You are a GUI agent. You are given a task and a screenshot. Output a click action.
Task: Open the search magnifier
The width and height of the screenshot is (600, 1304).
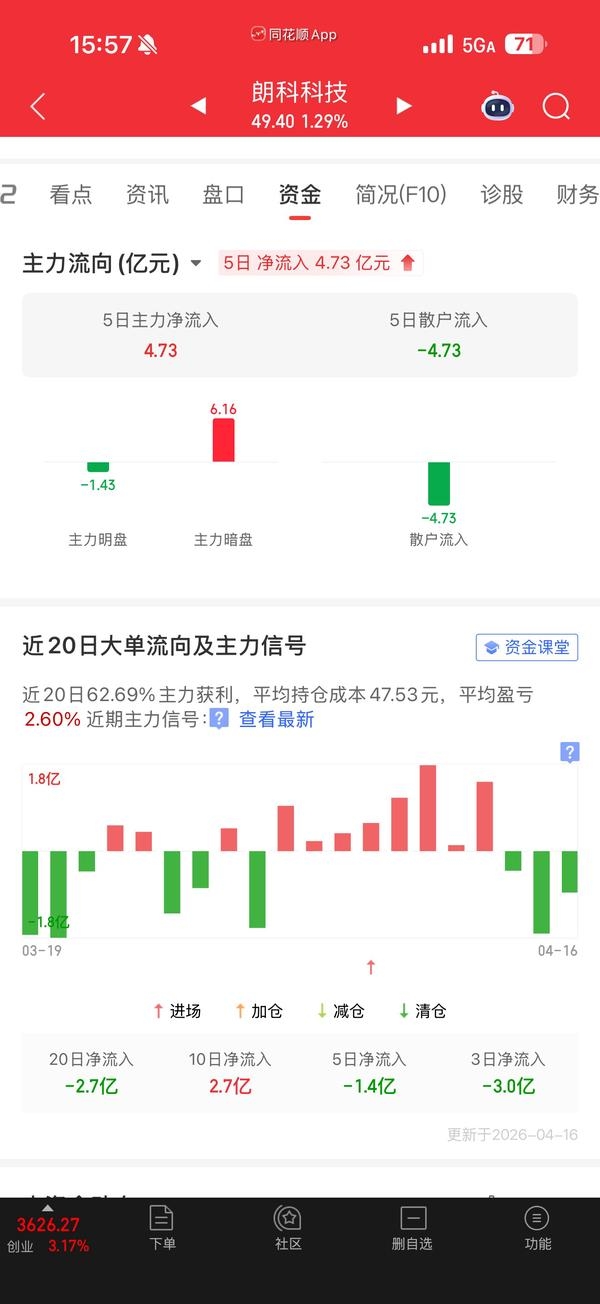(x=556, y=106)
